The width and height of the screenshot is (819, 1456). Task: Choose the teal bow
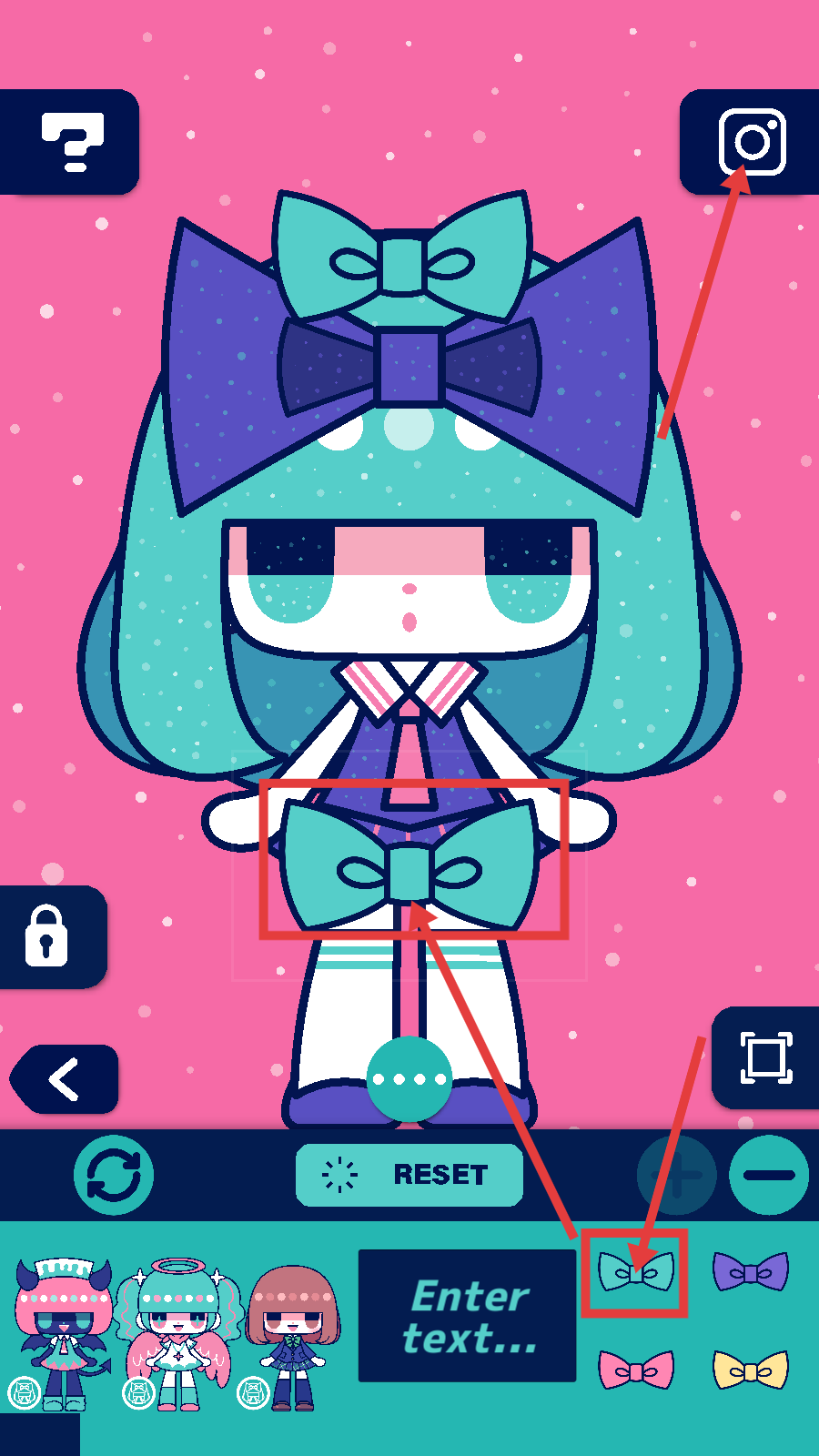(x=635, y=1272)
